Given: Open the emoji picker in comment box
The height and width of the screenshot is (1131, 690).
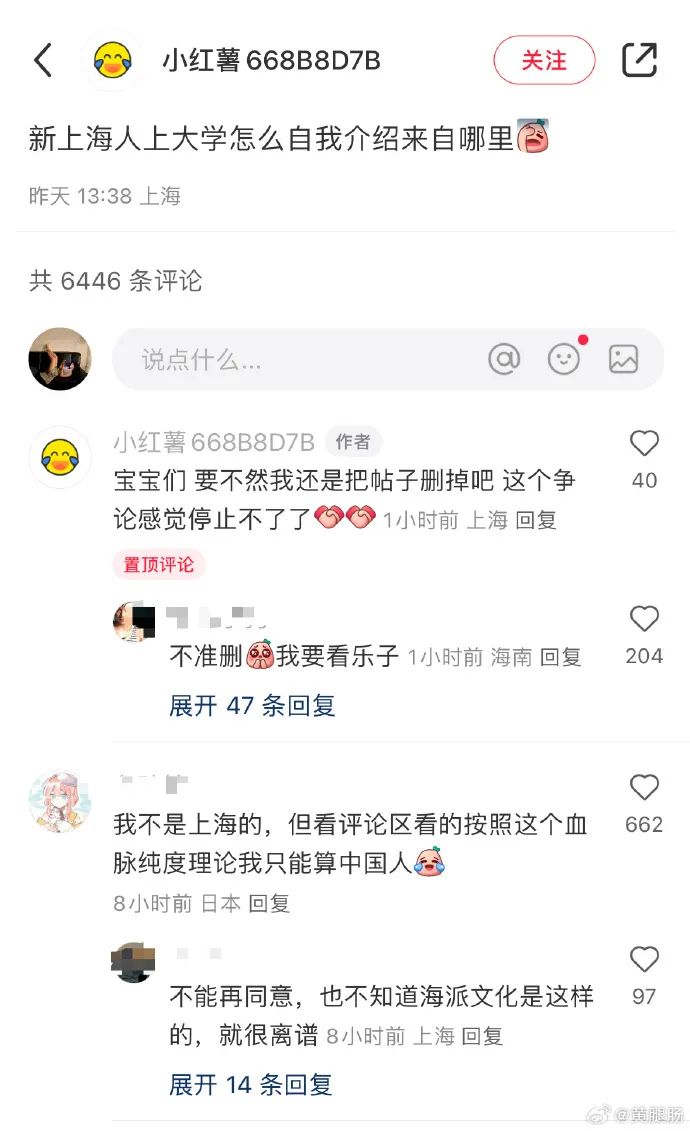Looking at the screenshot, I should tap(565, 359).
